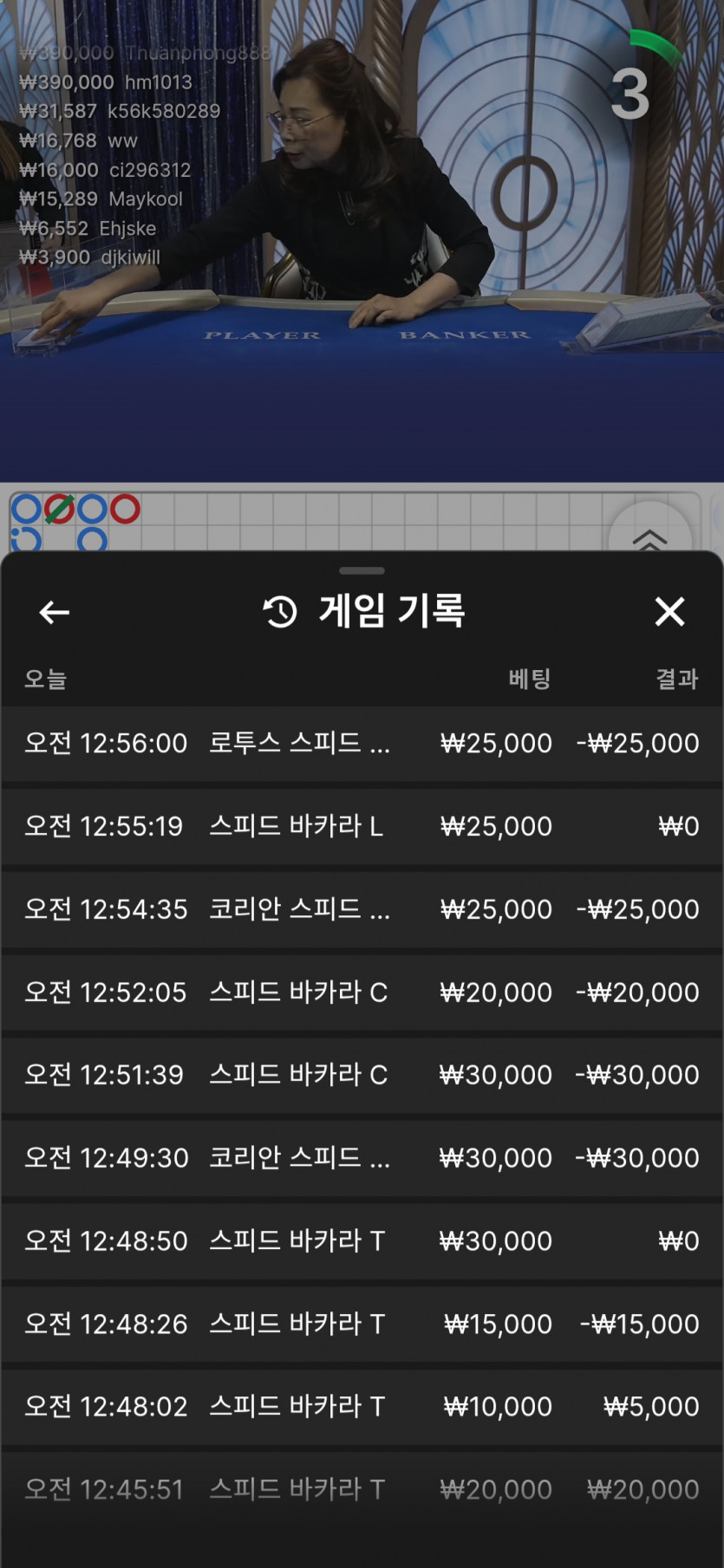Open the 12:48:26 스피드 바카라 T record

(362, 1324)
